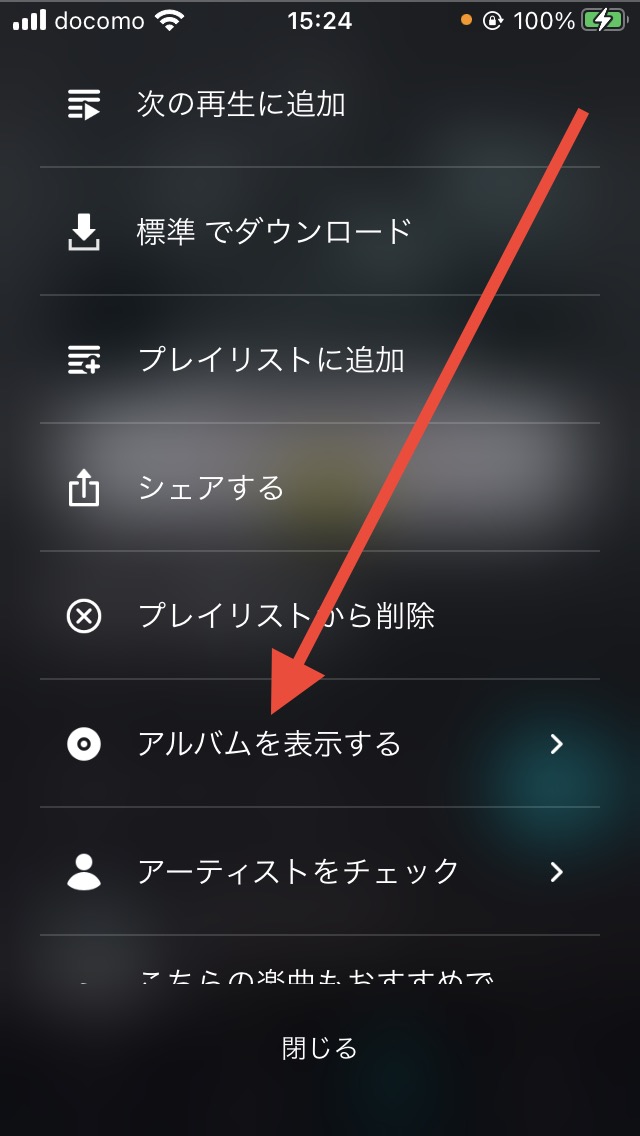The image size is (640, 1136).
Task: Dismiss the menu with 閉じる
Action: tap(320, 1048)
